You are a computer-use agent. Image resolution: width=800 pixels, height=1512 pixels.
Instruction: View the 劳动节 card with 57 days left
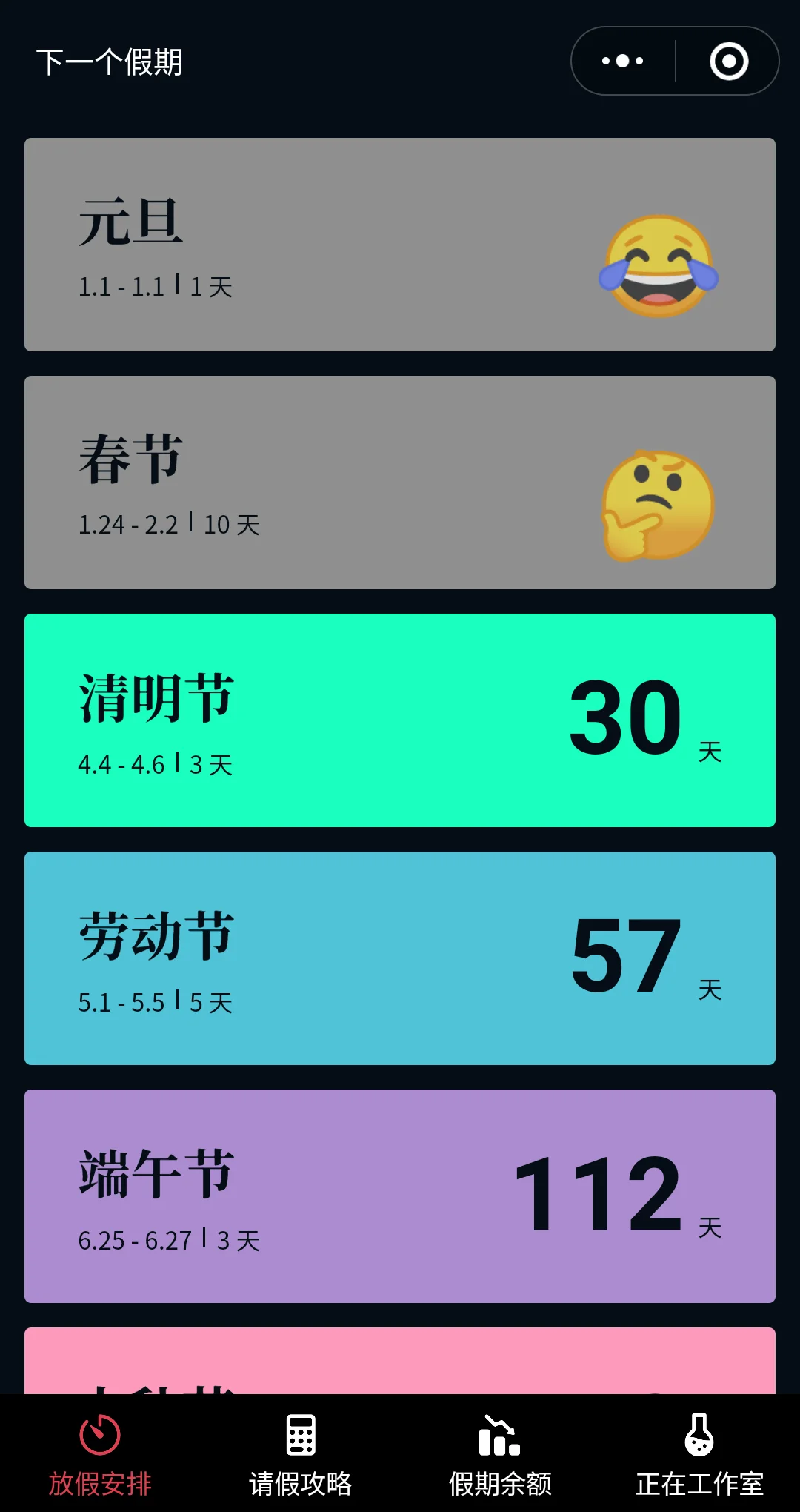pos(400,958)
